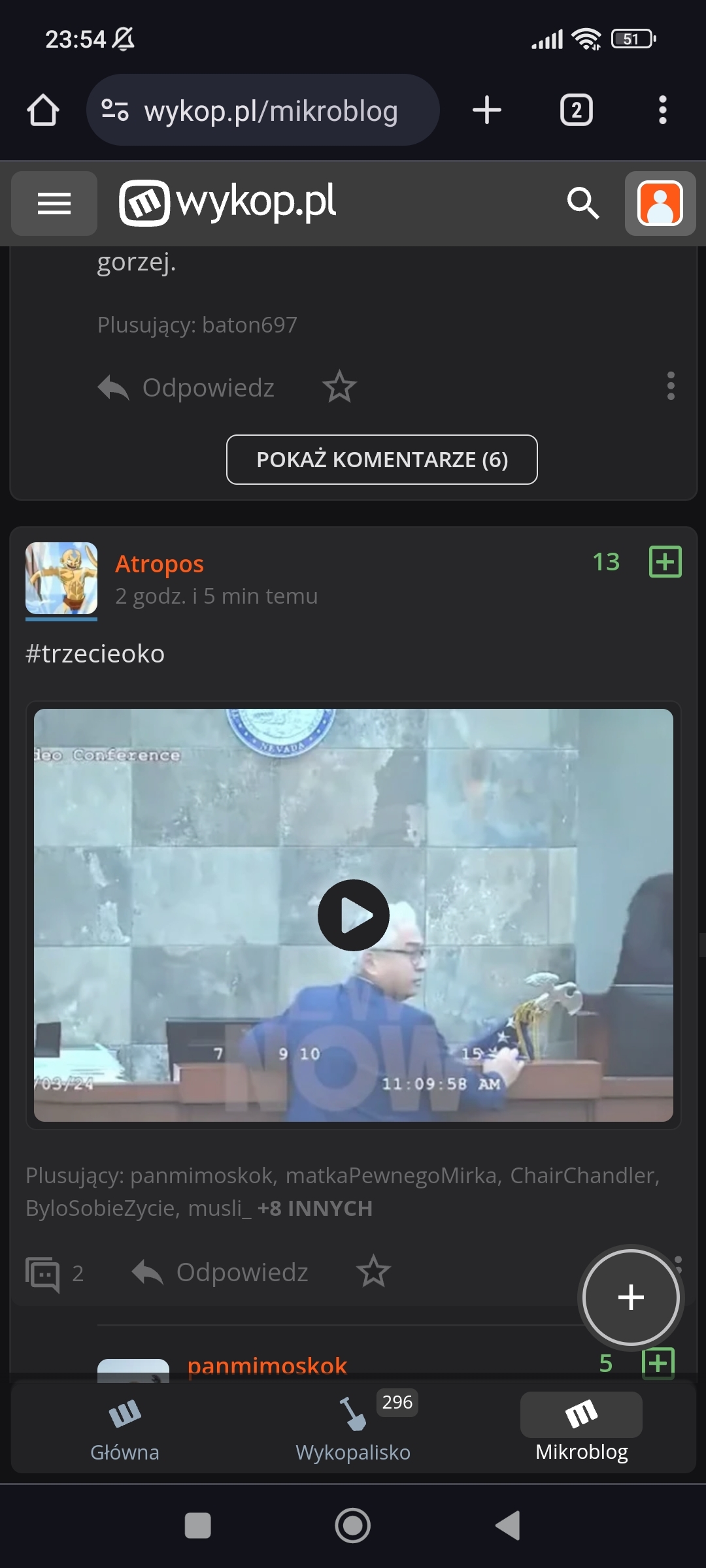Open the user profile avatar button

point(660,203)
